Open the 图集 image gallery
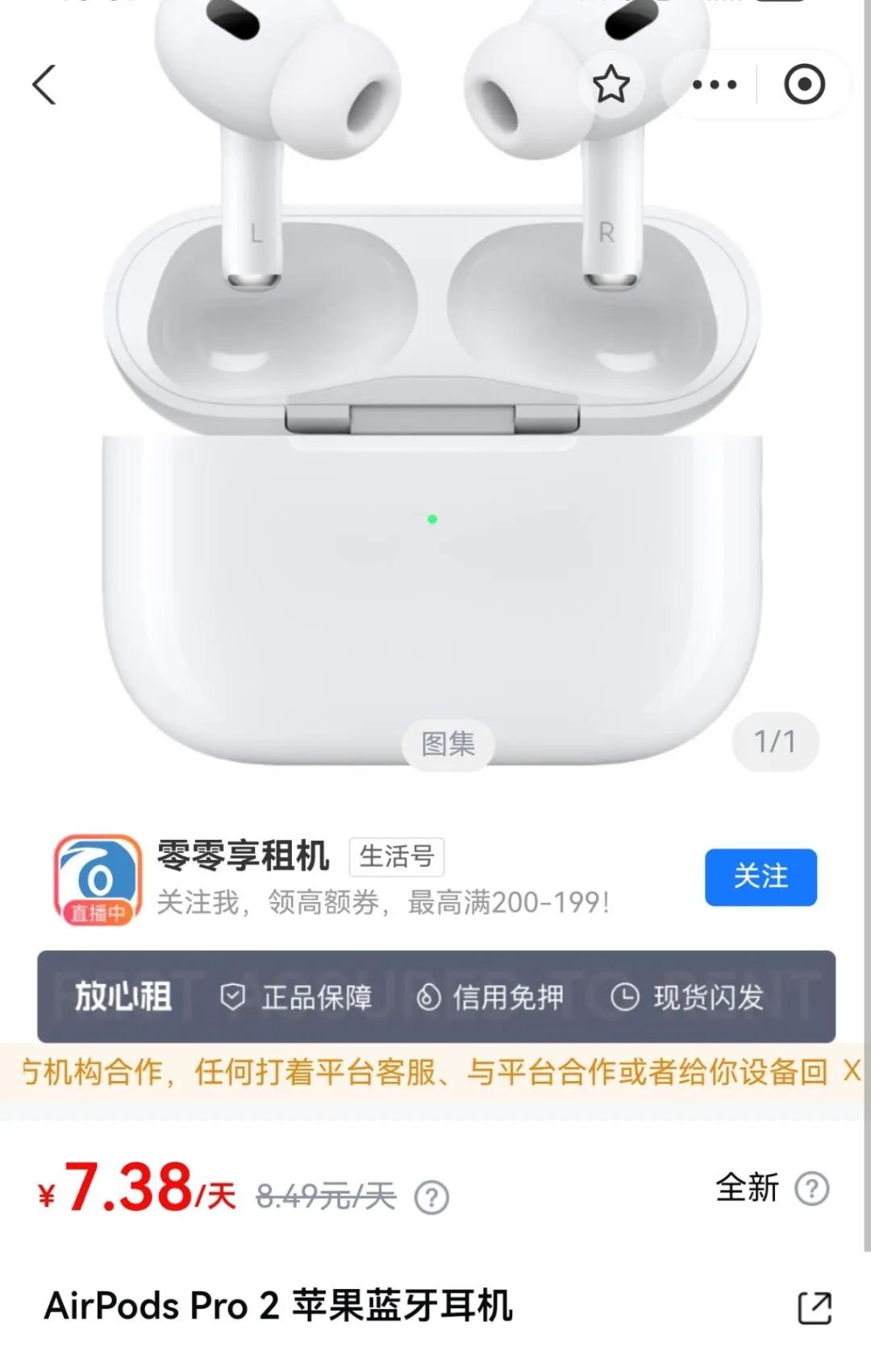871x1372 pixels. pos(448,743)
